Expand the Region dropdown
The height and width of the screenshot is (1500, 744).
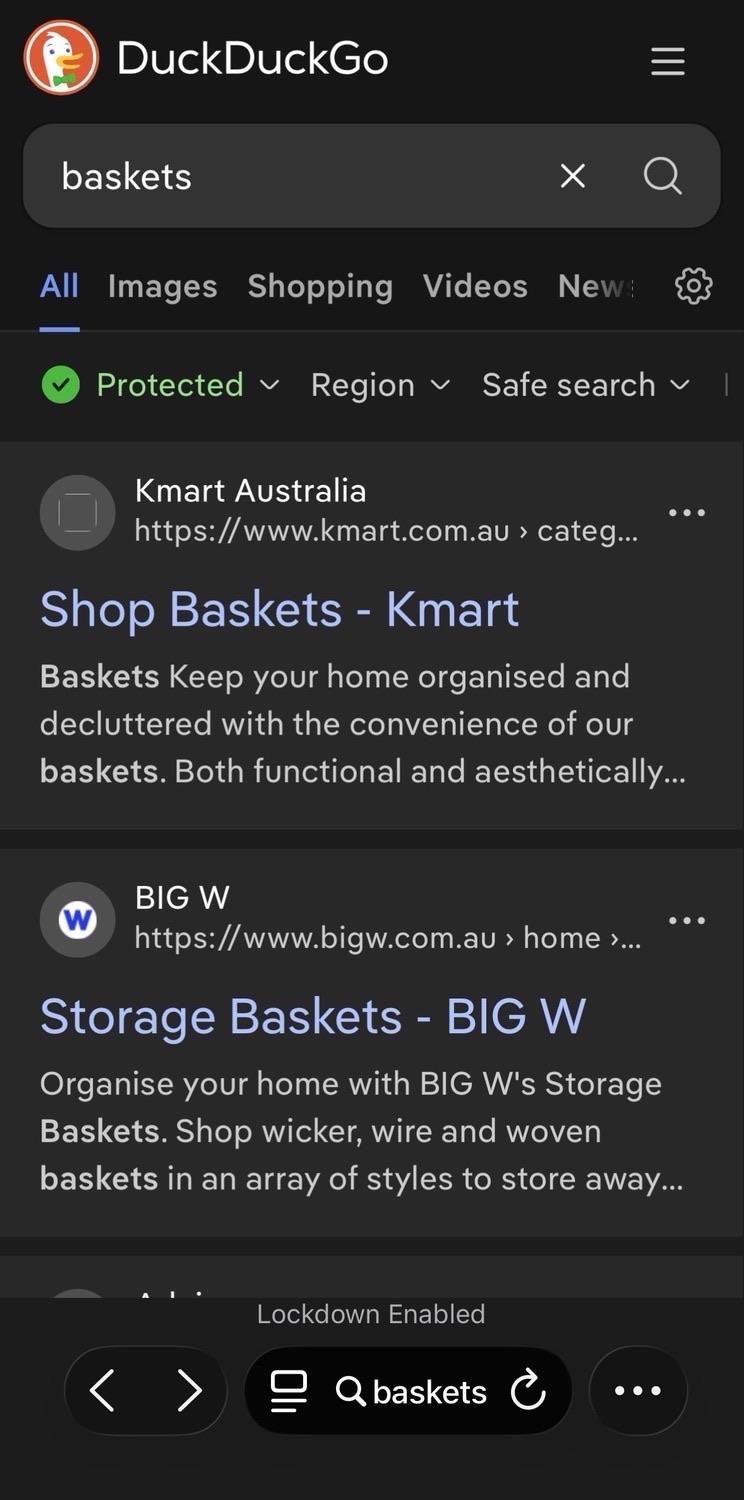click(x=380, y=385)
